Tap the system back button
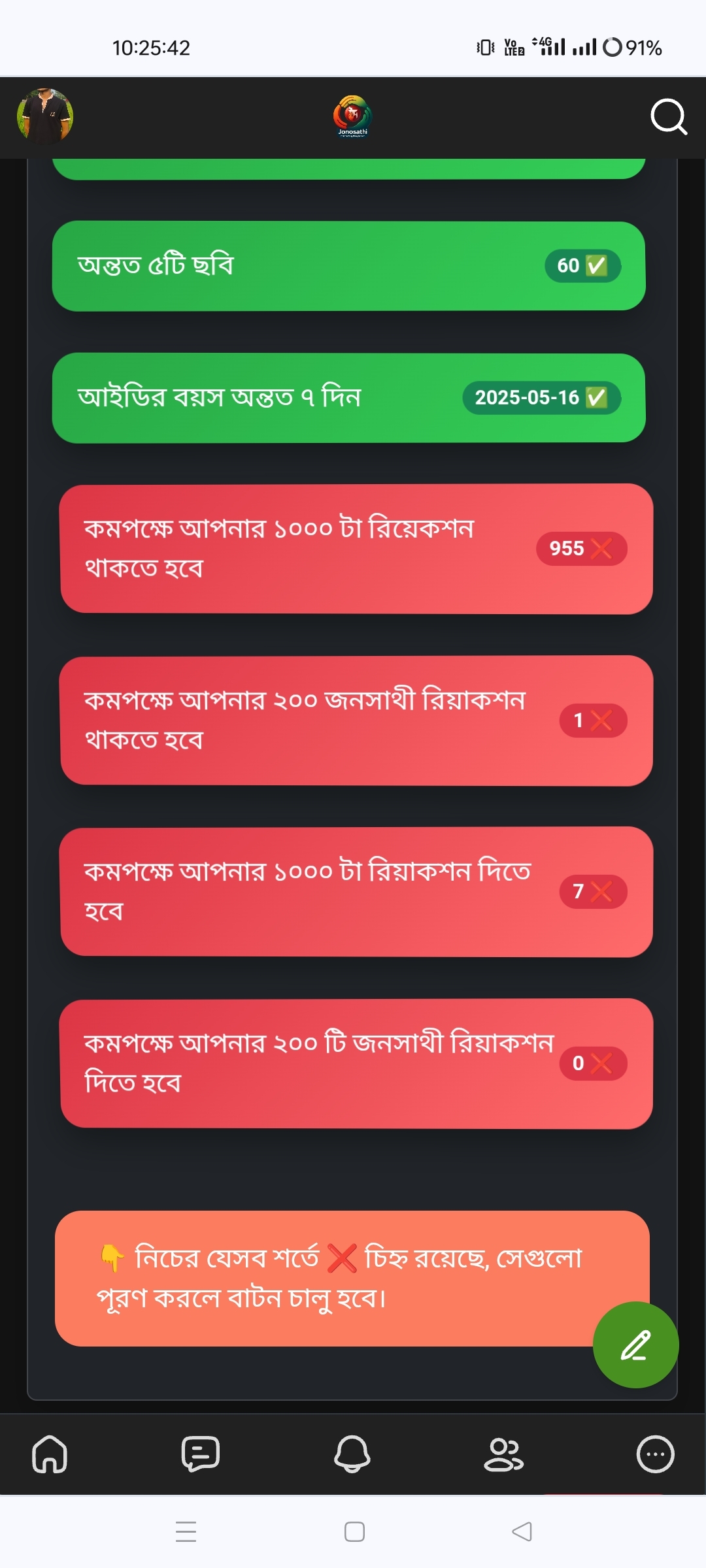 tap(522, 1531)
